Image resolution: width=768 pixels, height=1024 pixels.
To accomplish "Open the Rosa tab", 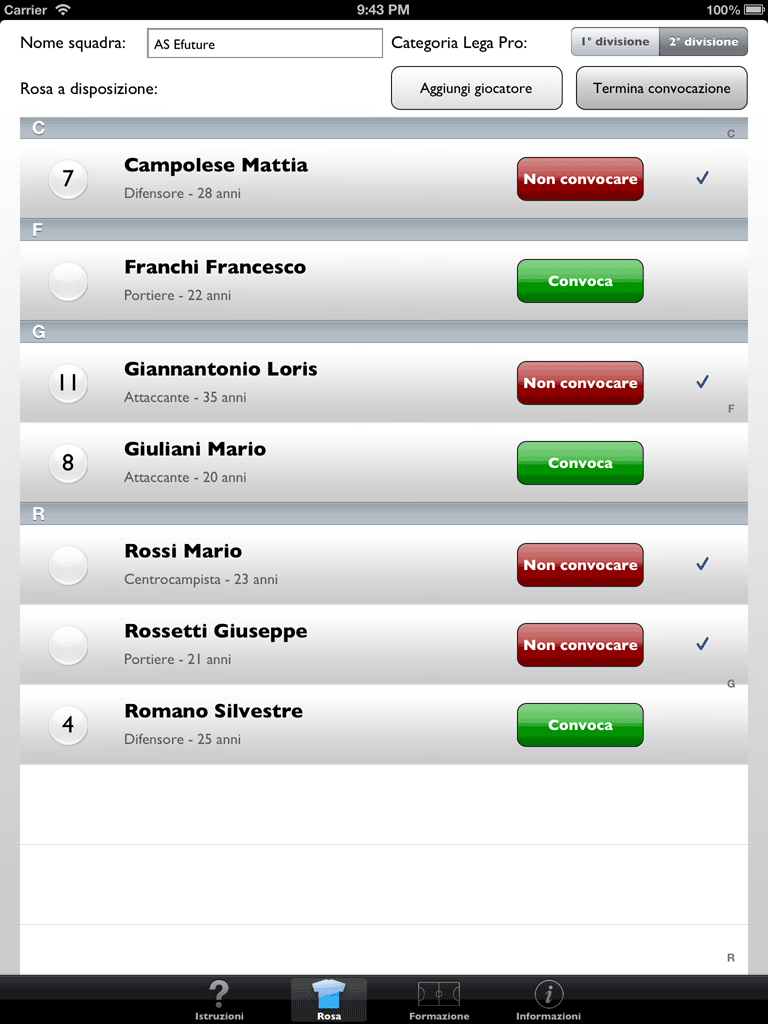I will point(329,1000).
